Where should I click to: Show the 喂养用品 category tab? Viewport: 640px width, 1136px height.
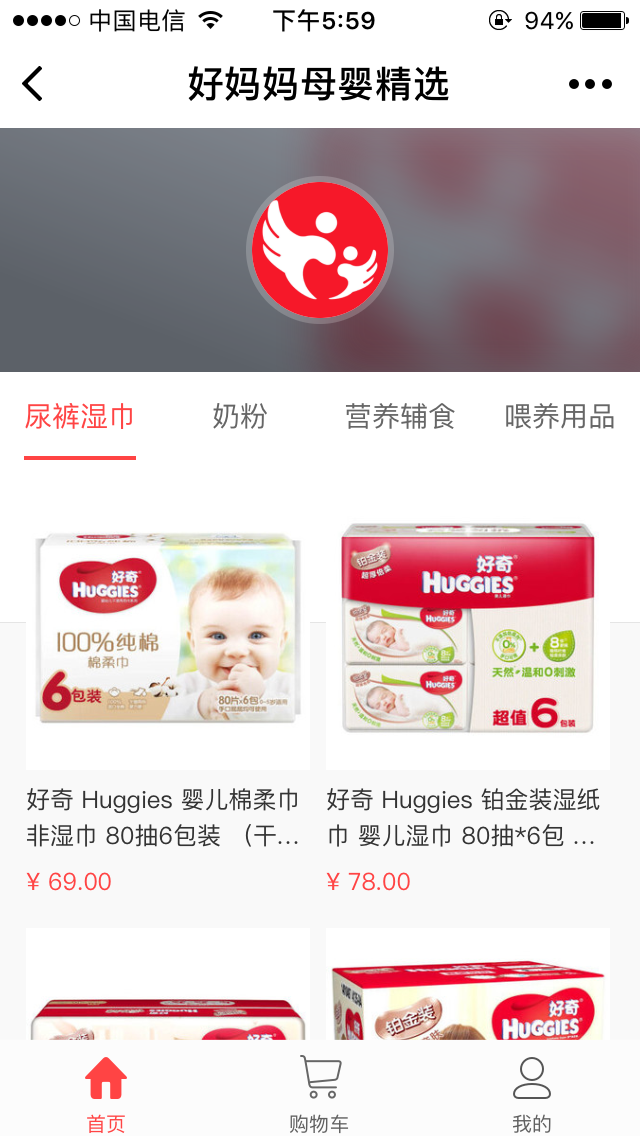pyautogui.click(x=560, y=417)
